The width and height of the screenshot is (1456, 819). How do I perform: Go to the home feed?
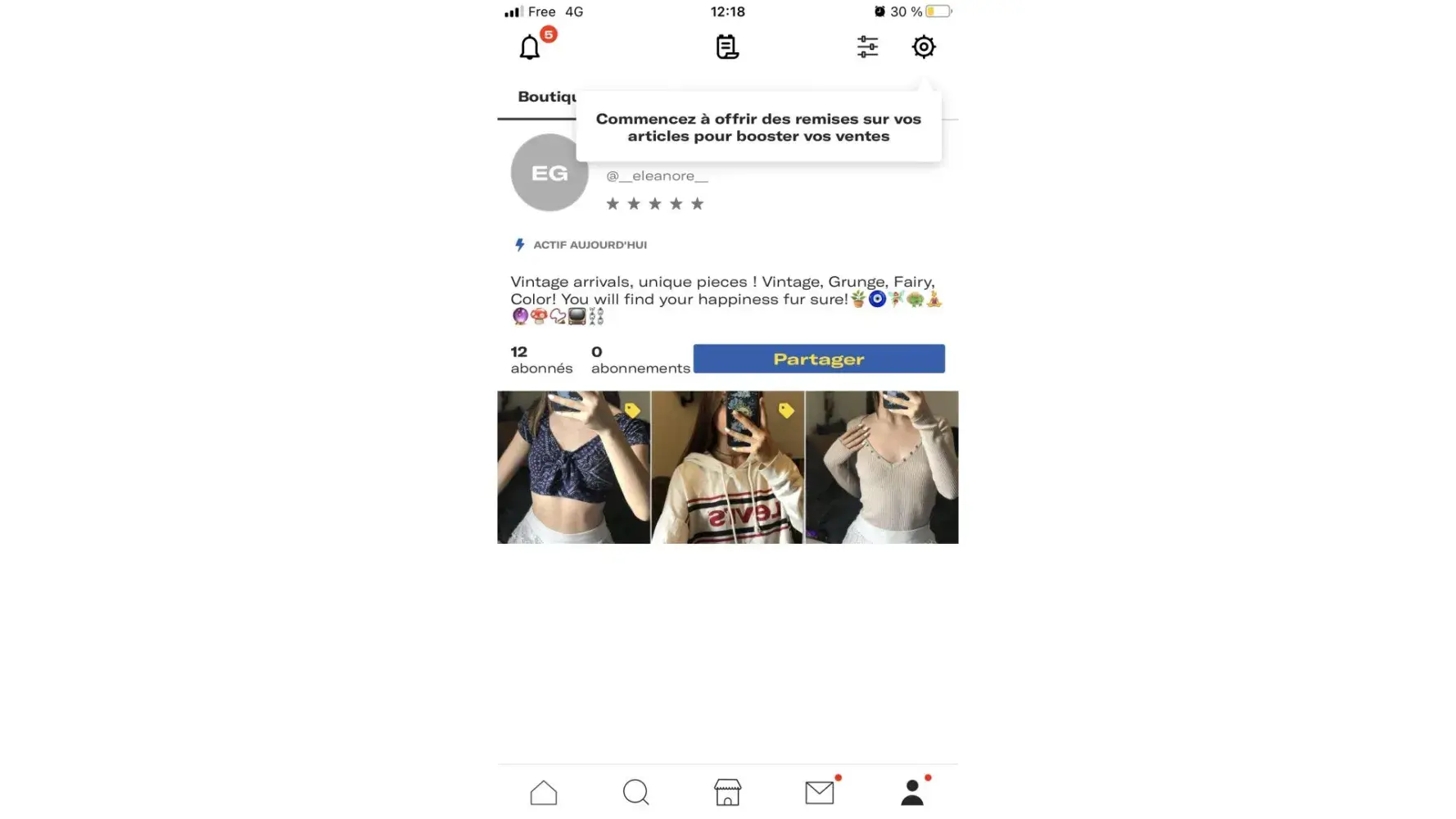(544, 793)
